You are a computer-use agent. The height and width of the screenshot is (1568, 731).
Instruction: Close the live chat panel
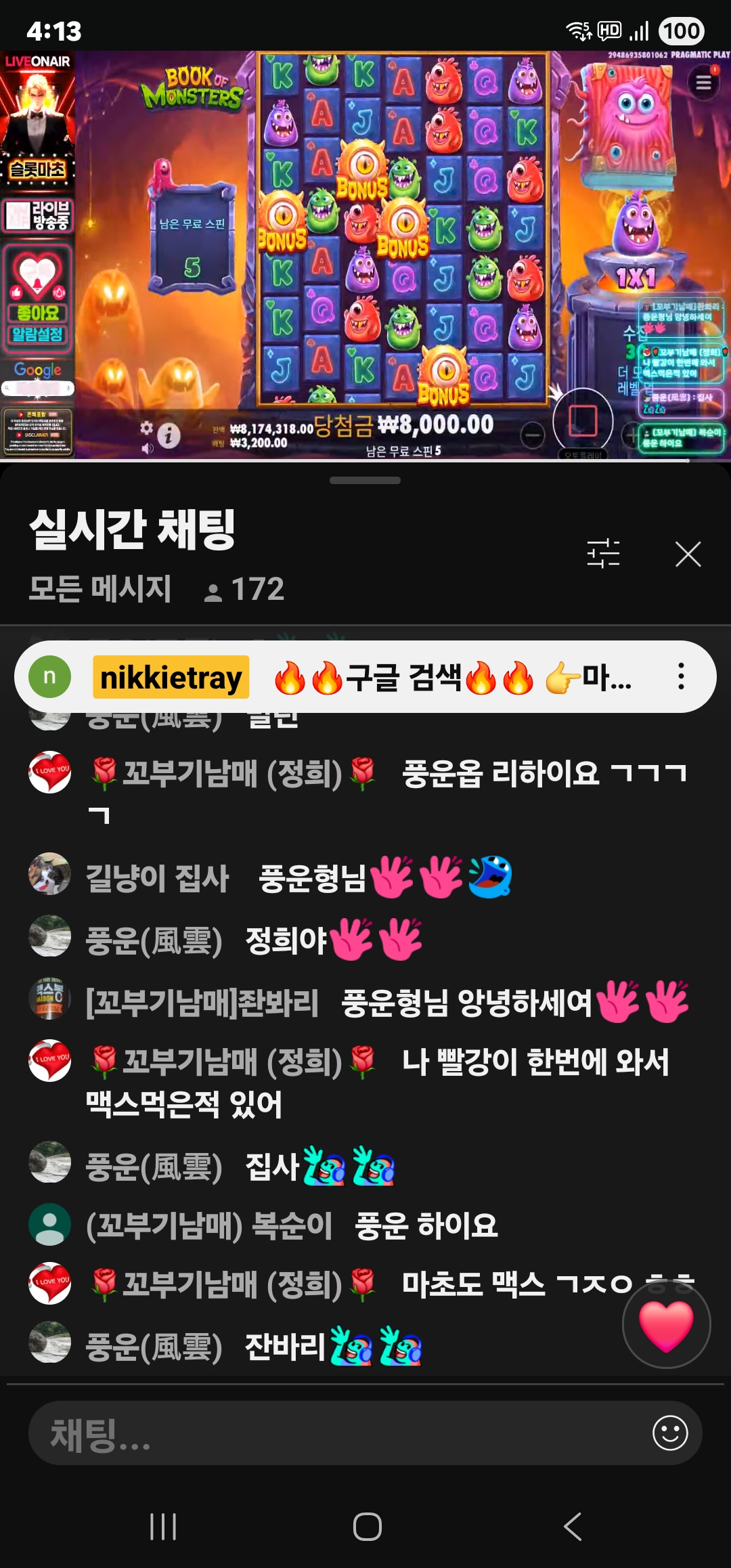click(688, 554)
